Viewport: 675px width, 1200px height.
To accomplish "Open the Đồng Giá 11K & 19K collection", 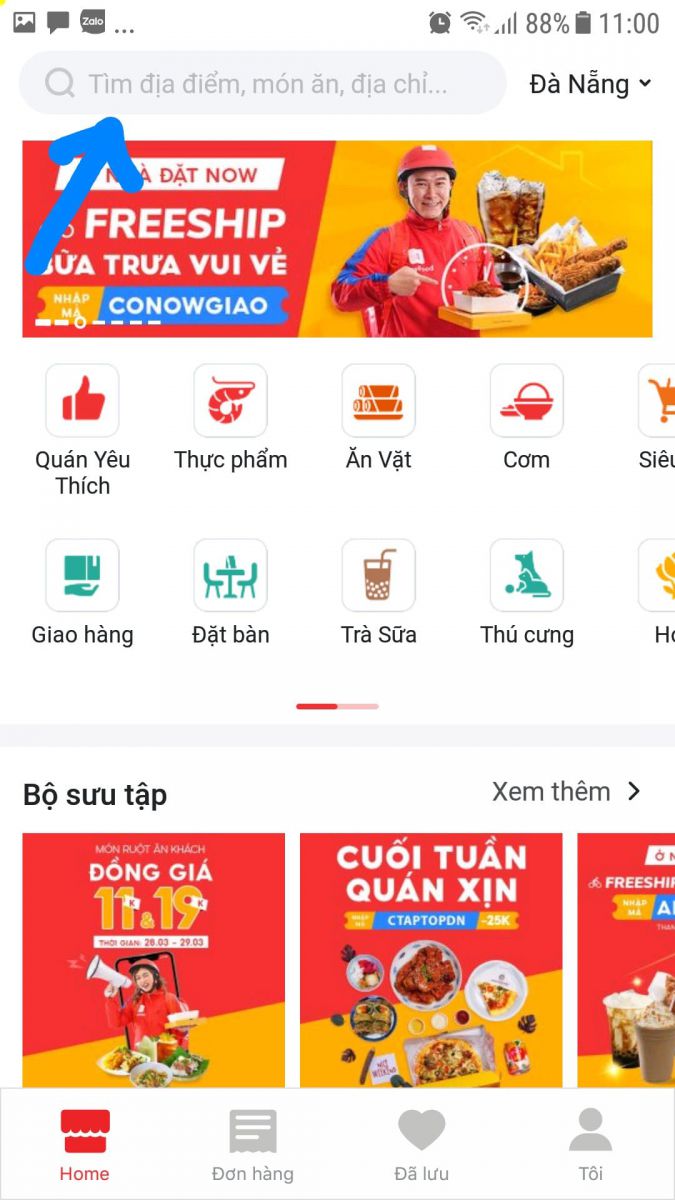I will pyautogui.click(x=153, y=958).
